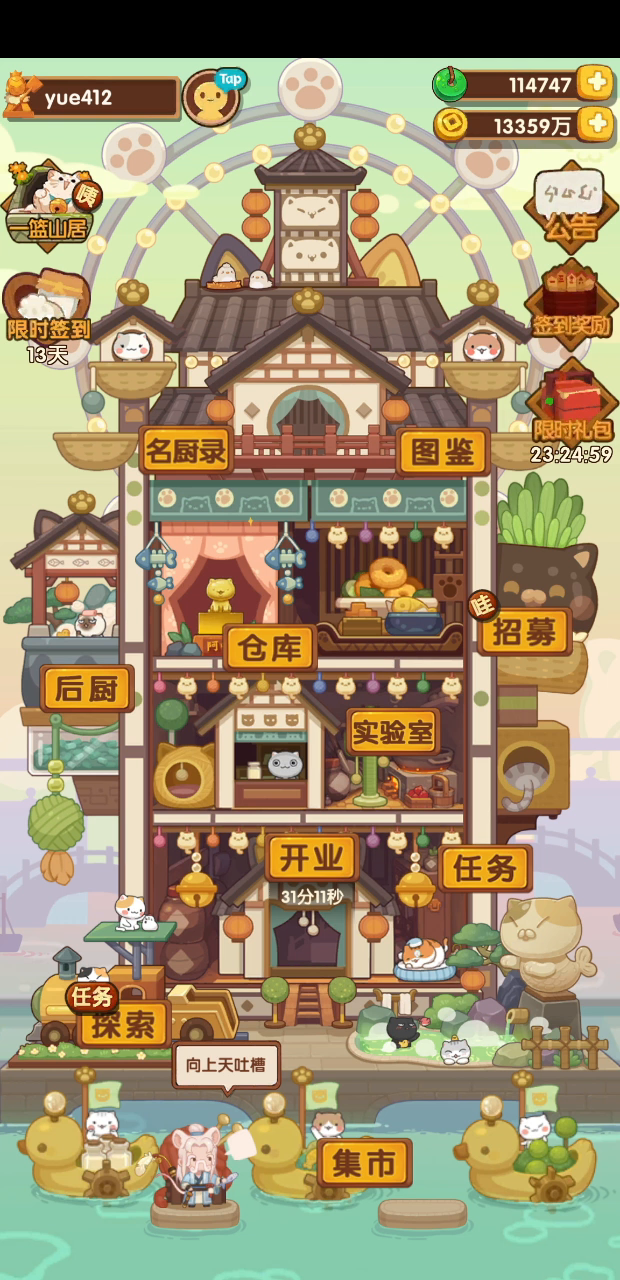The width and height of the screenshot is (620, 1280).
Task: Open the 仓库 warehouse
Action: point(270,649)
